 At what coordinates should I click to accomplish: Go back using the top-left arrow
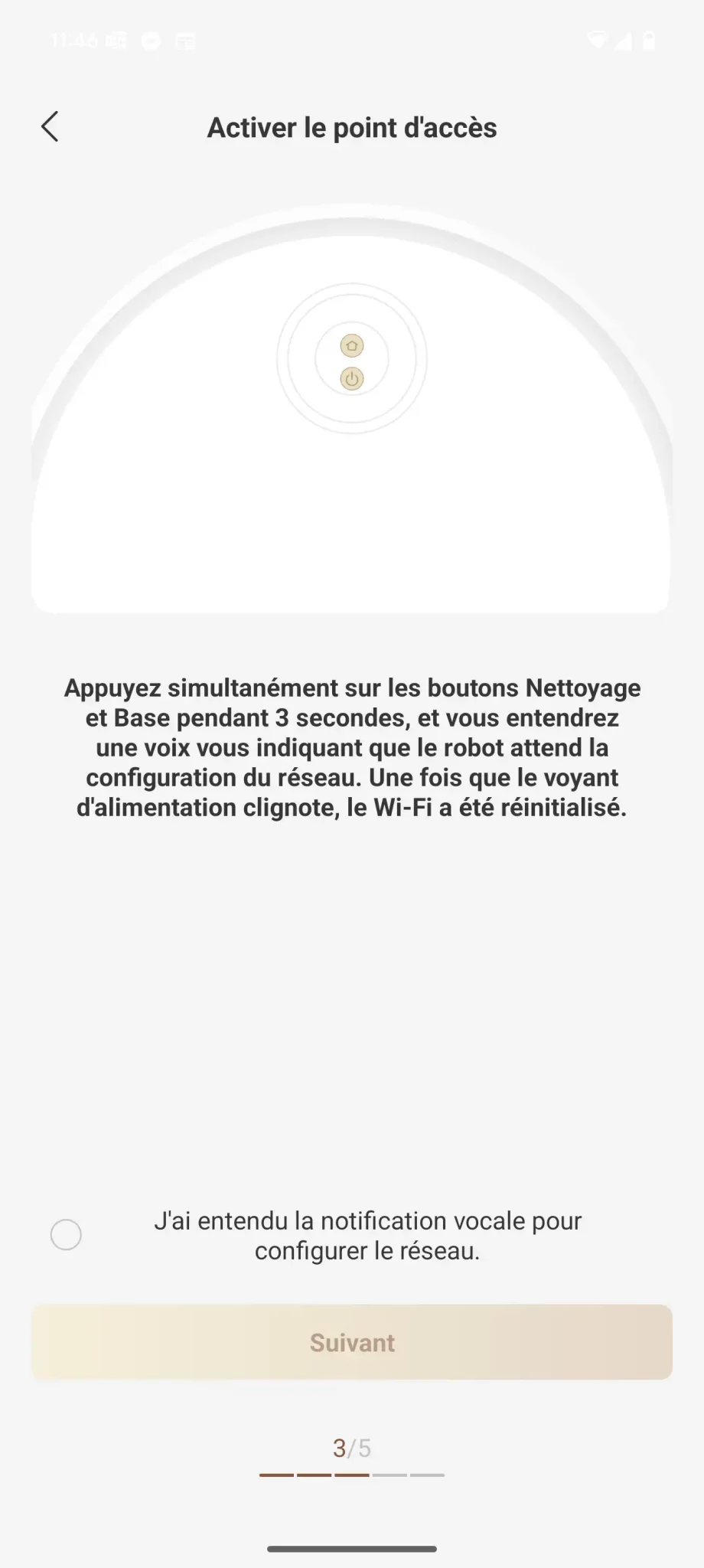coord(50,127)
